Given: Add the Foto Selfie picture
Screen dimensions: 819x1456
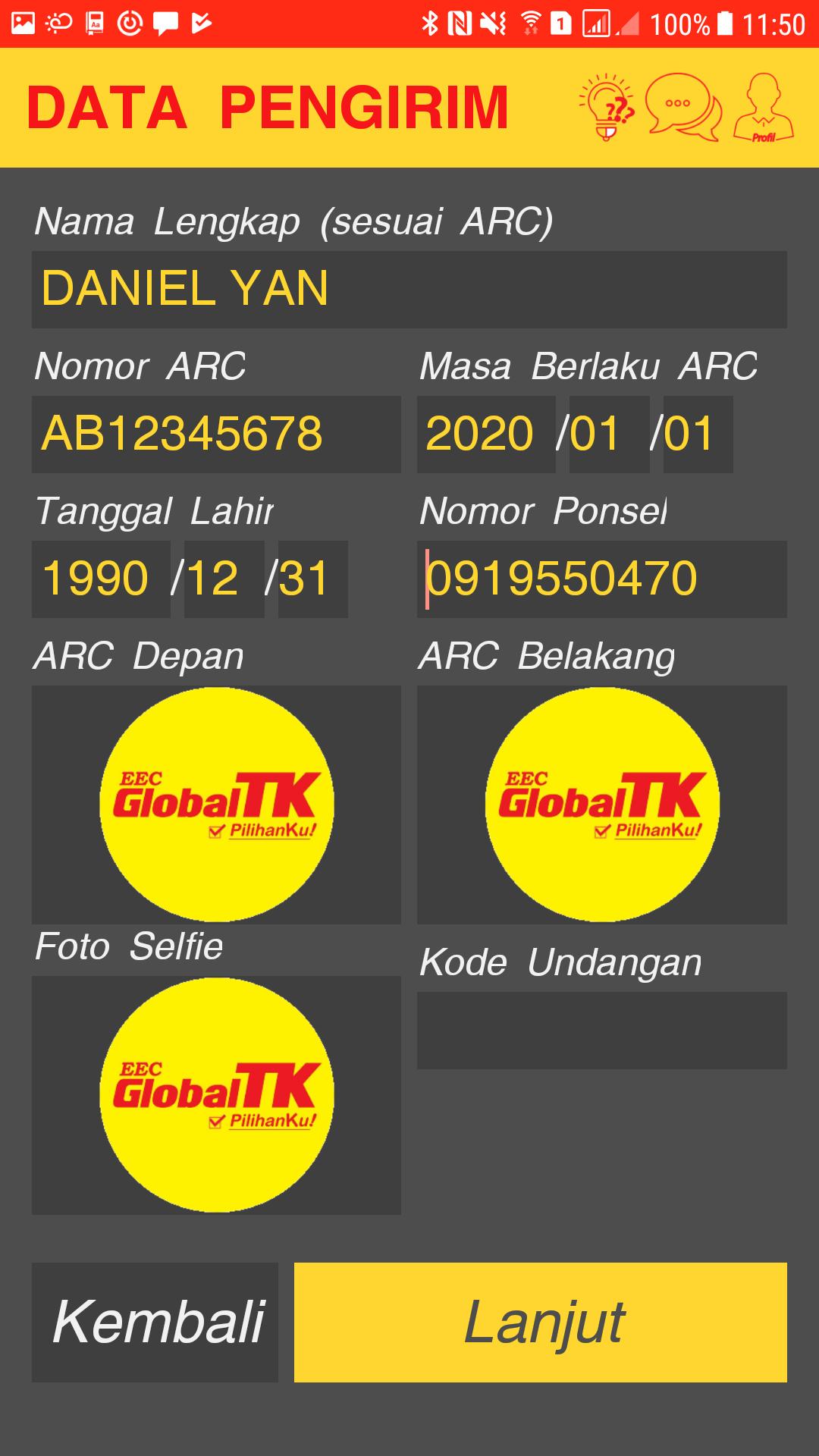Looking at the screenshot, I should point(216,1095).
